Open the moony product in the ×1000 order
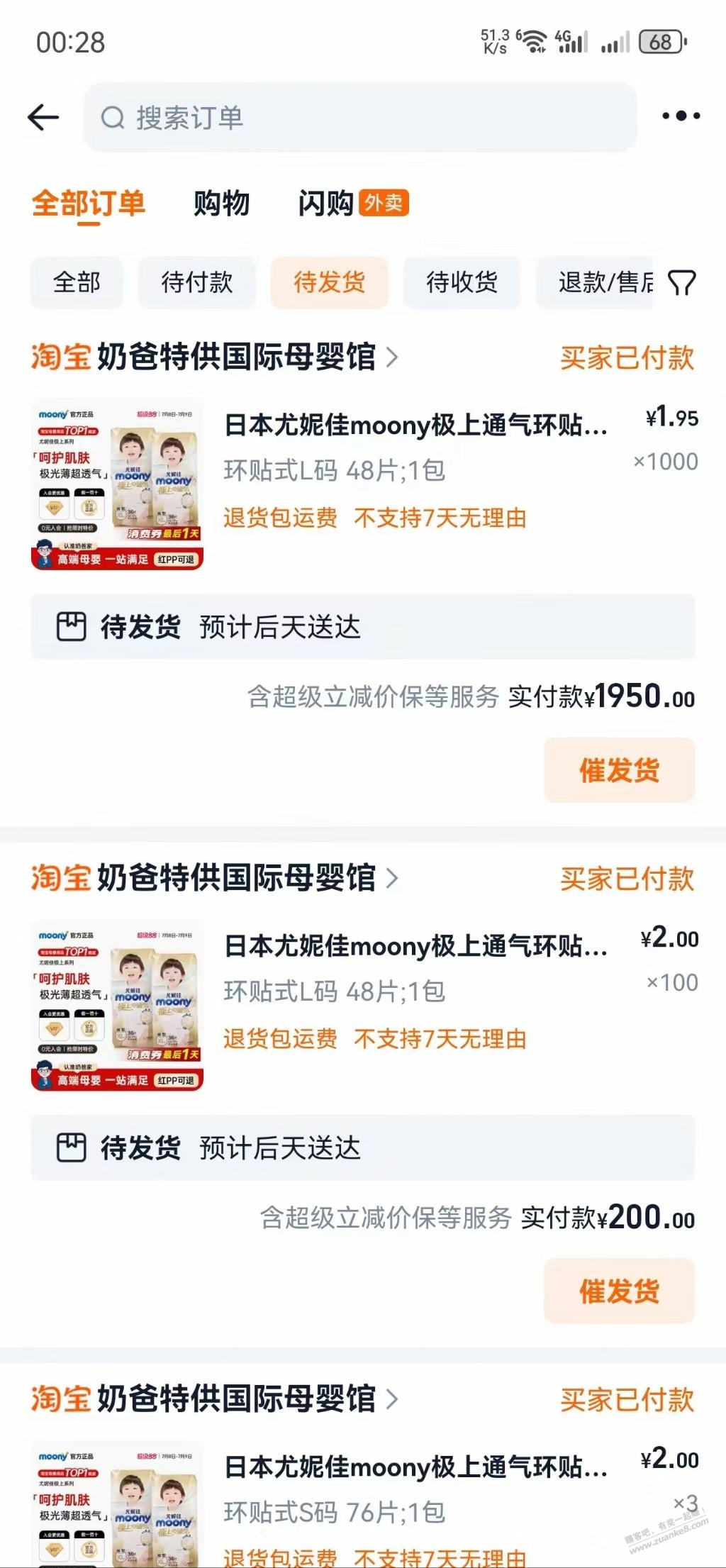The height and width of the screenshot is (1568, 726). pyautogui.click(x=415, y=426)
